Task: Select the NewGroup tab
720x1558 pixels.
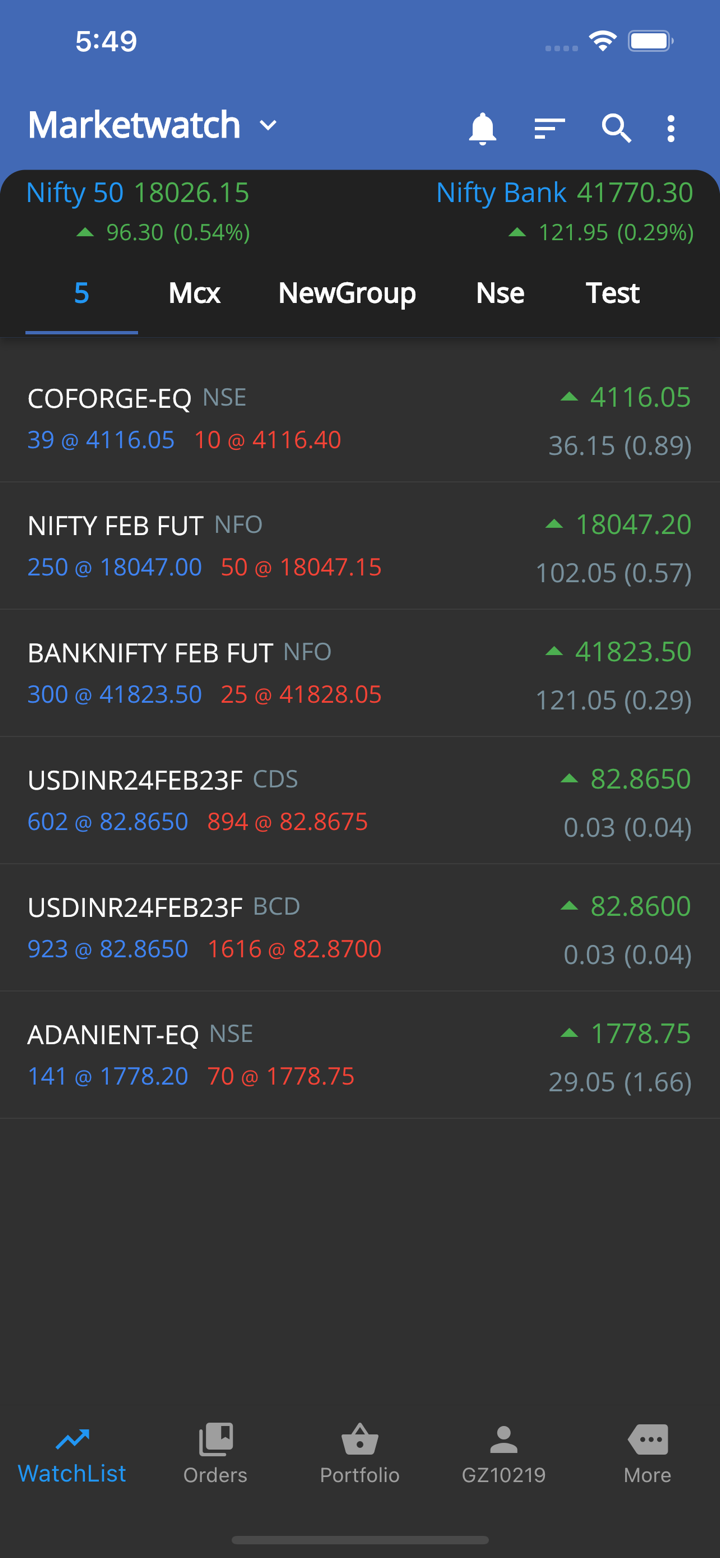Action: tap(347, 293)
